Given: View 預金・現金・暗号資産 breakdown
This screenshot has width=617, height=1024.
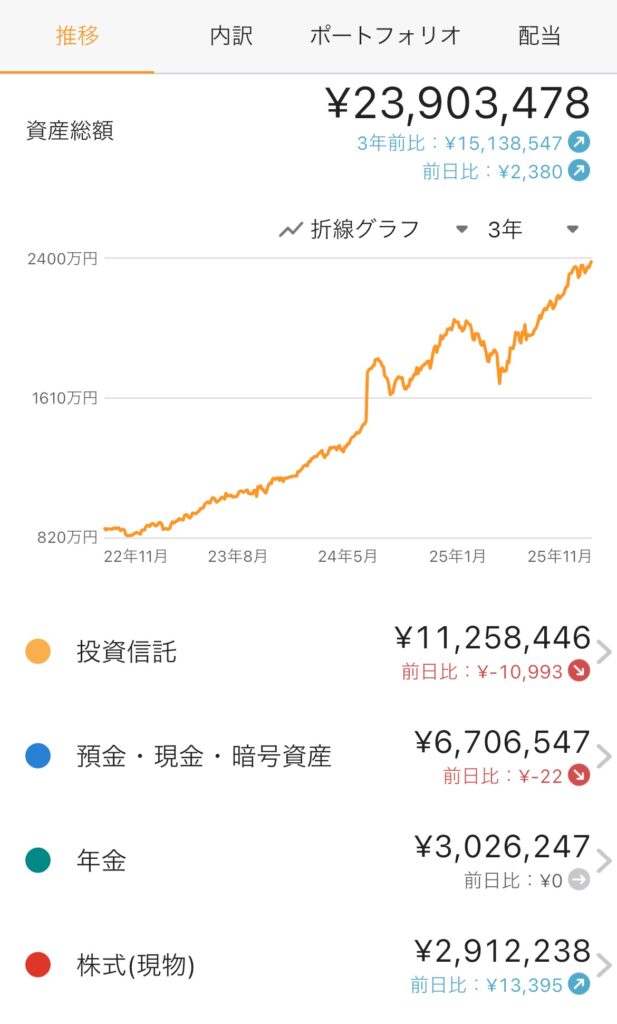Looking at the screenshot, I should [x=308, y=757].
